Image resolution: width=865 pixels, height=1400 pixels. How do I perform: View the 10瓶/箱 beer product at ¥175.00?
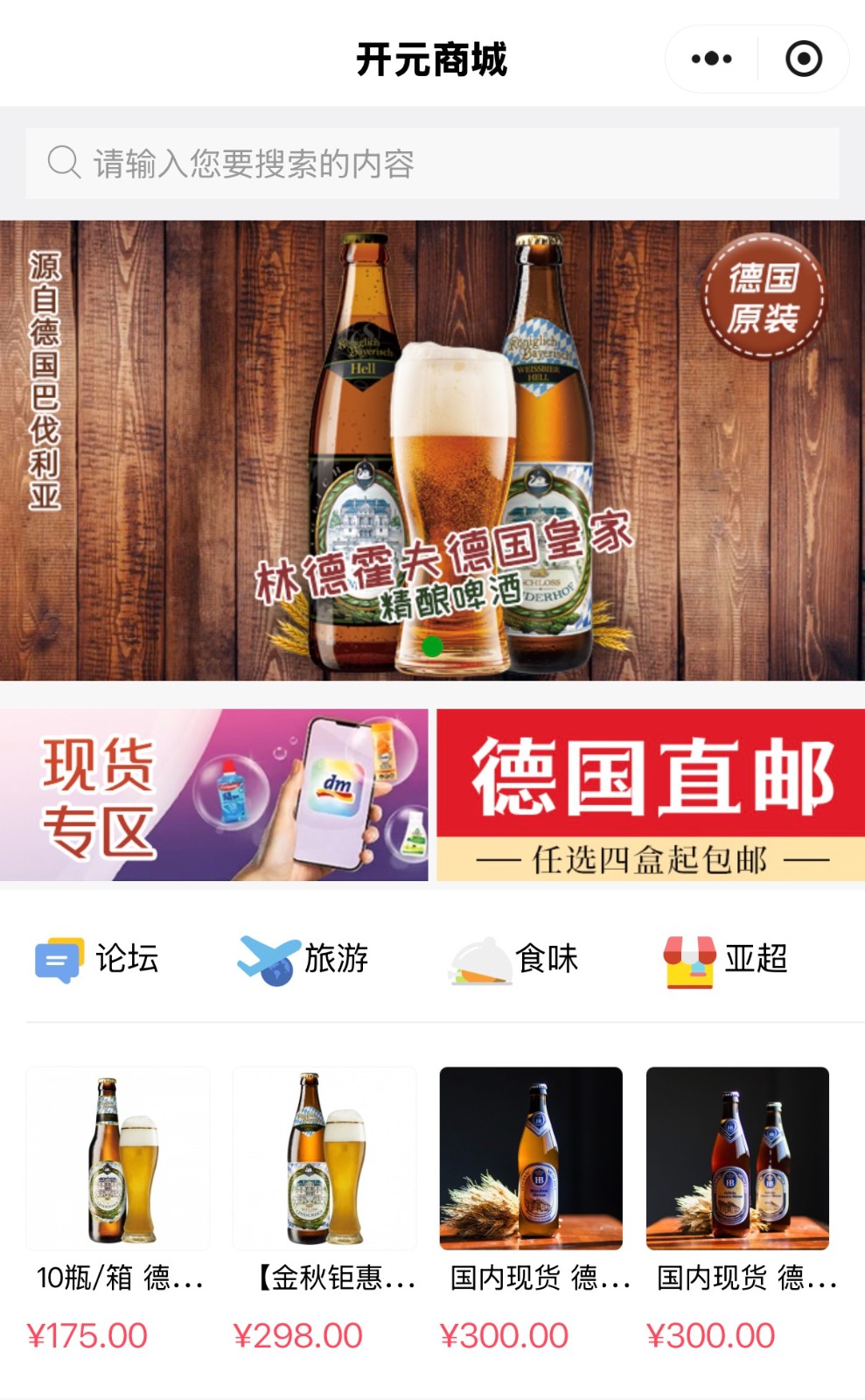[x=118, y=1158]
